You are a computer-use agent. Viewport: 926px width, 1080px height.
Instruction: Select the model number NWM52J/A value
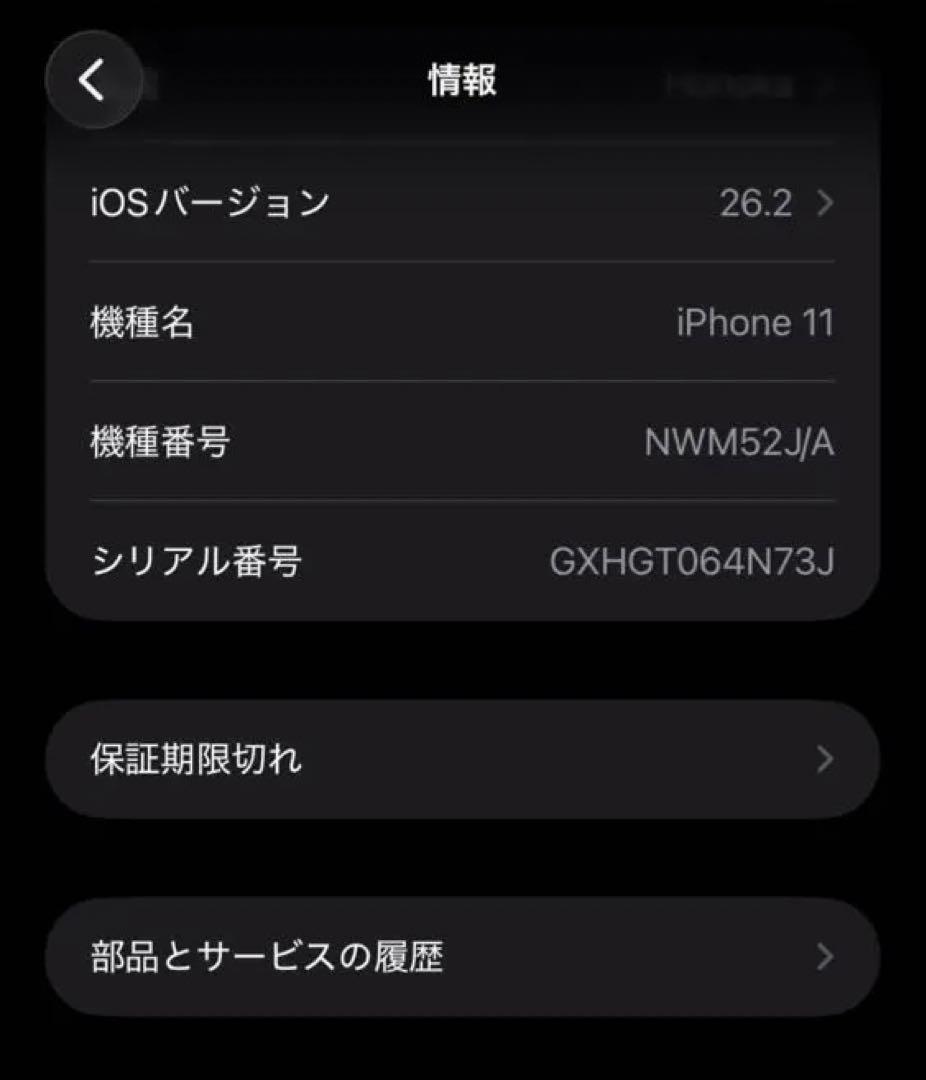[740, 440]
